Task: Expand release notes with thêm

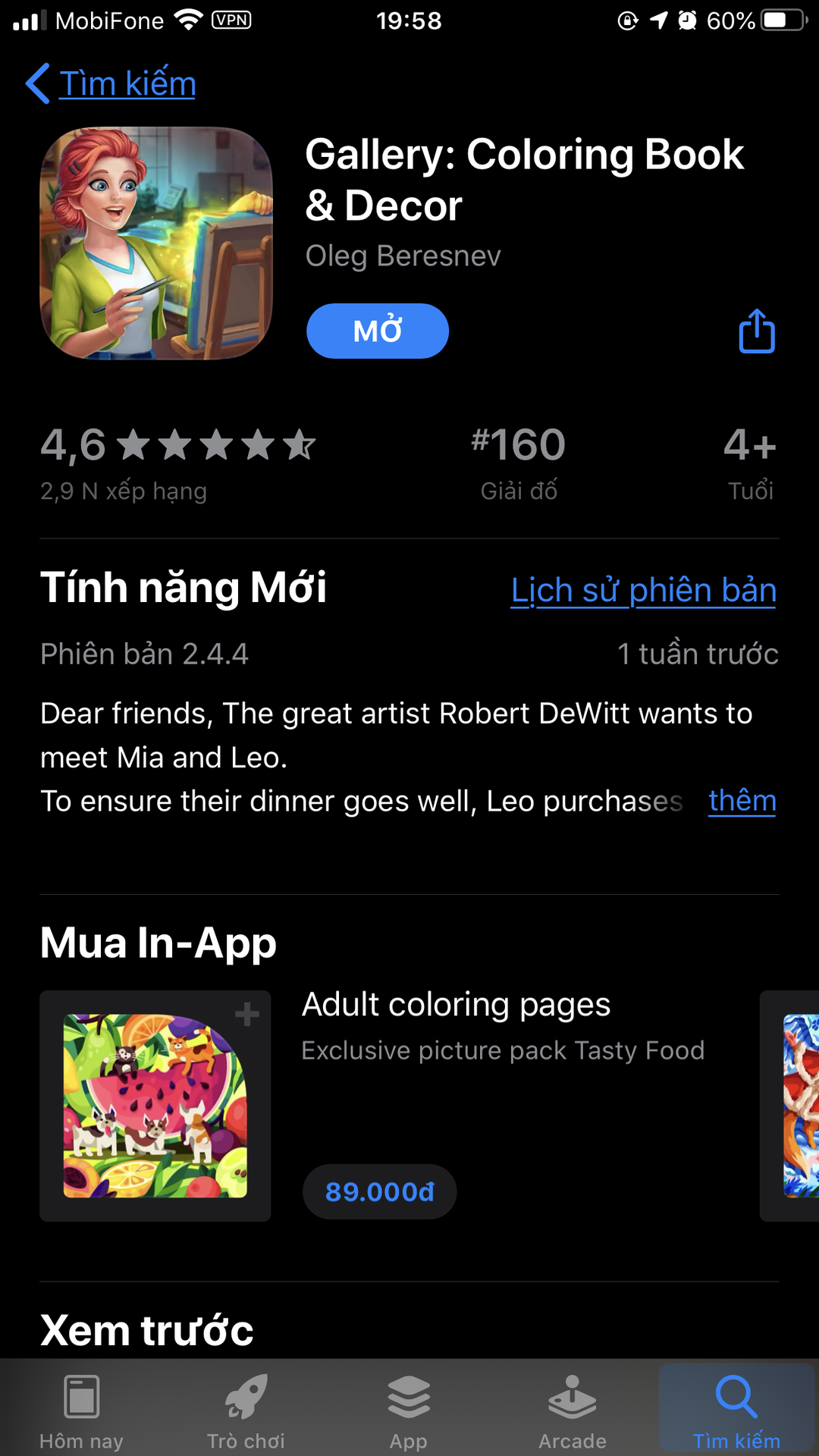Action: click(x=742, y=801)
